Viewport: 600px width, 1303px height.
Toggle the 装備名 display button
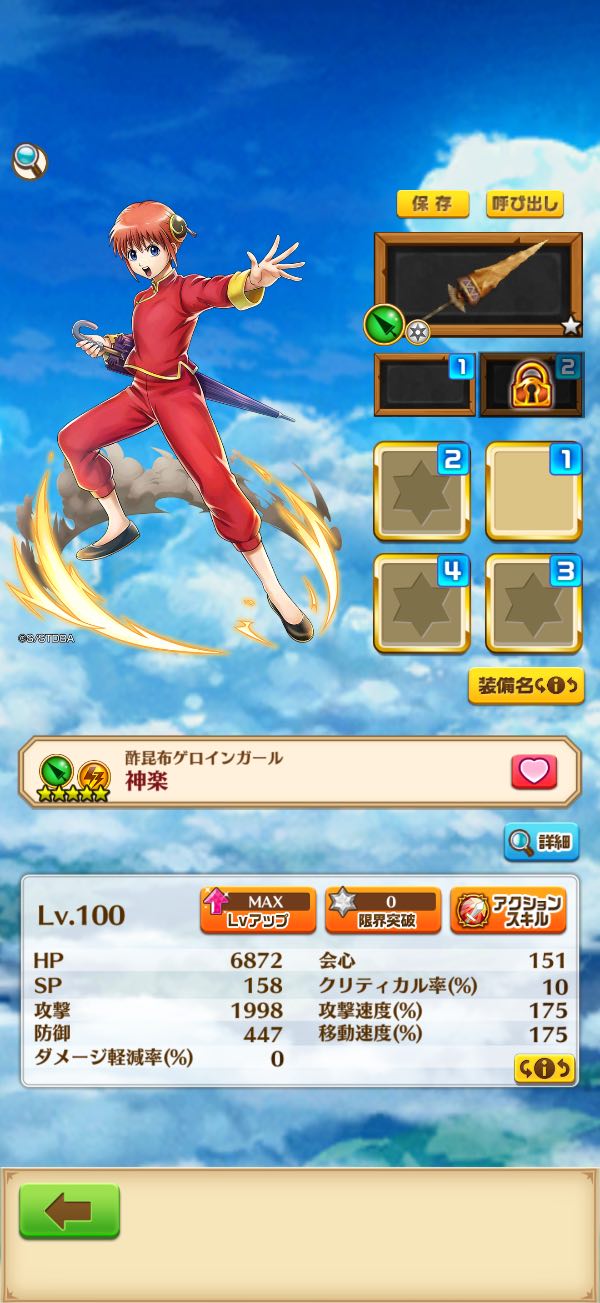[526, 687]
